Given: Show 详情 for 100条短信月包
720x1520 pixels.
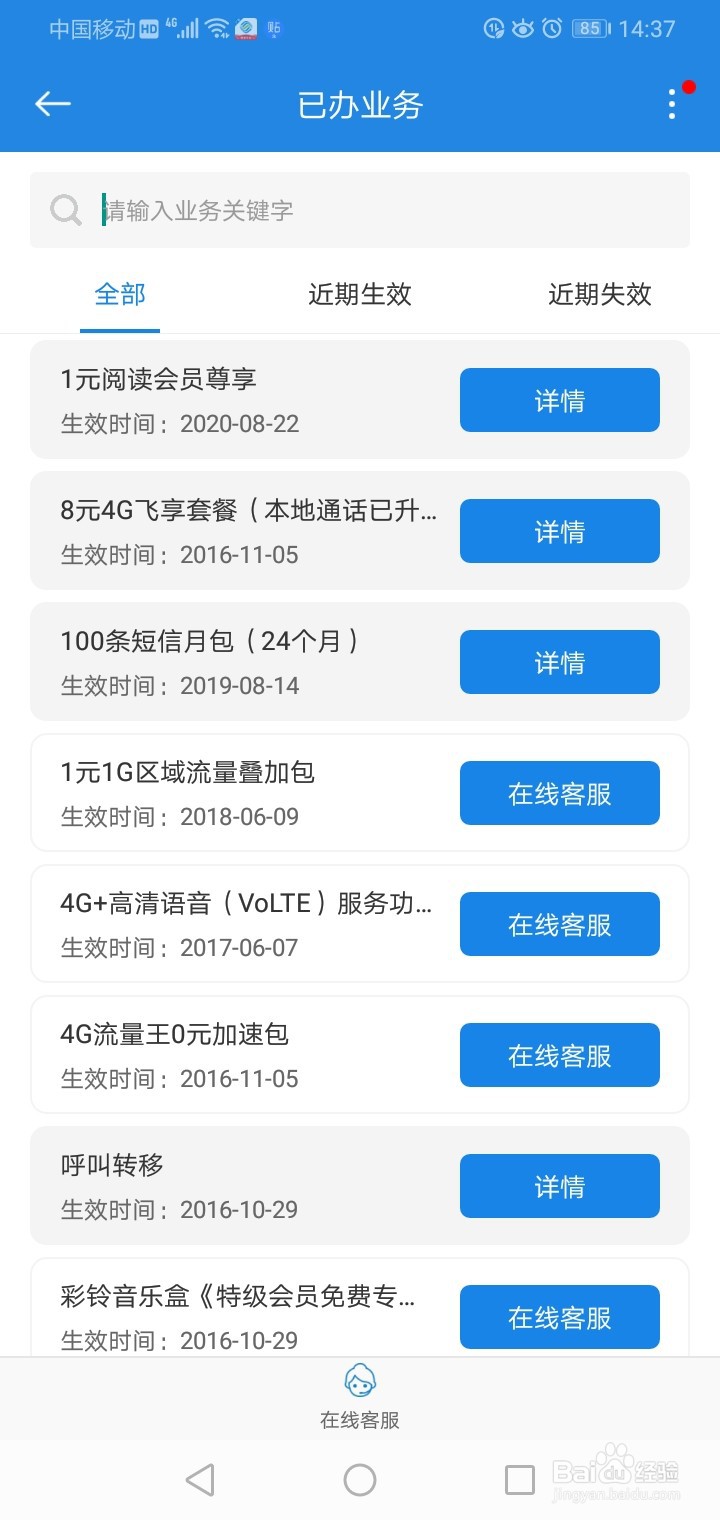Looking at the screenshot, I should pos(560,662).
